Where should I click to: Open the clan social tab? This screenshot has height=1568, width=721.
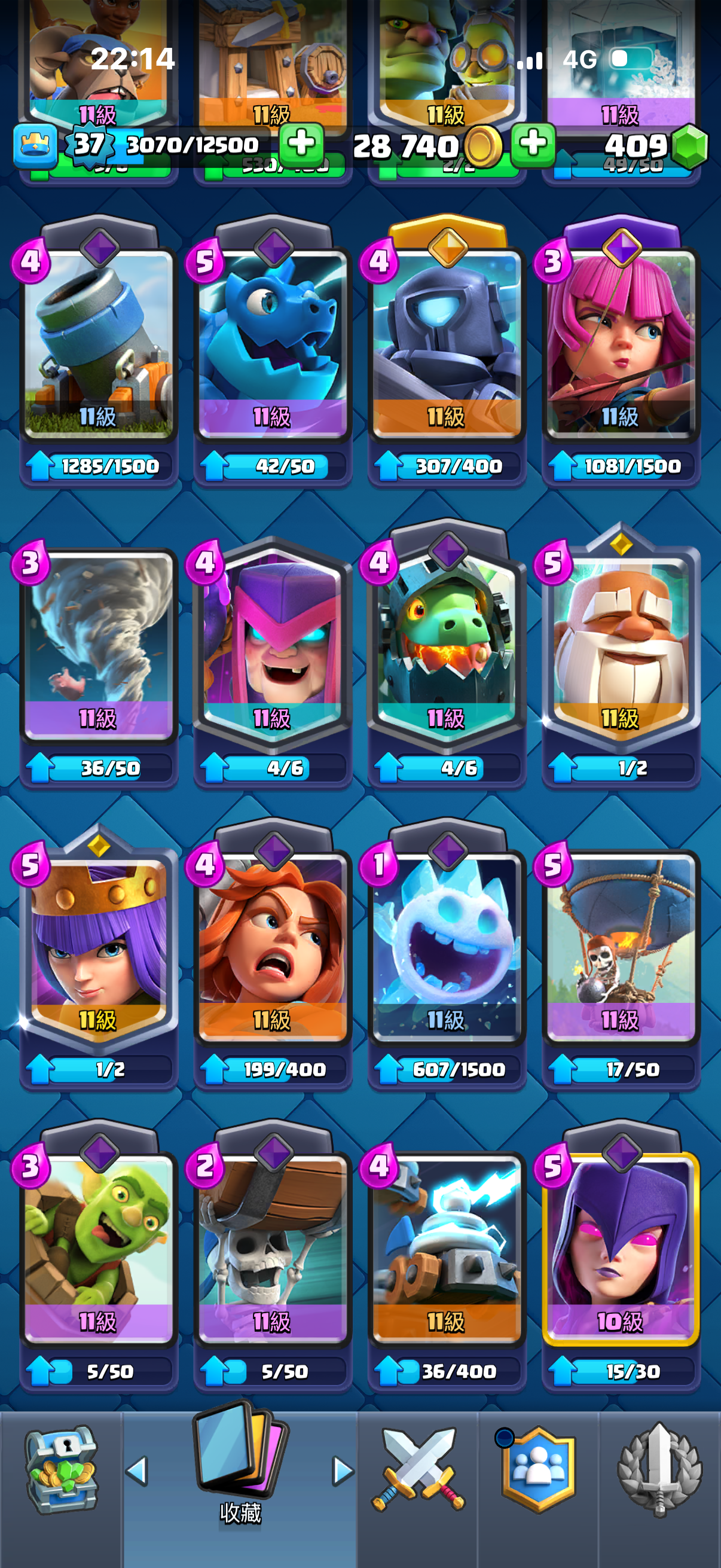[539, 1469]
